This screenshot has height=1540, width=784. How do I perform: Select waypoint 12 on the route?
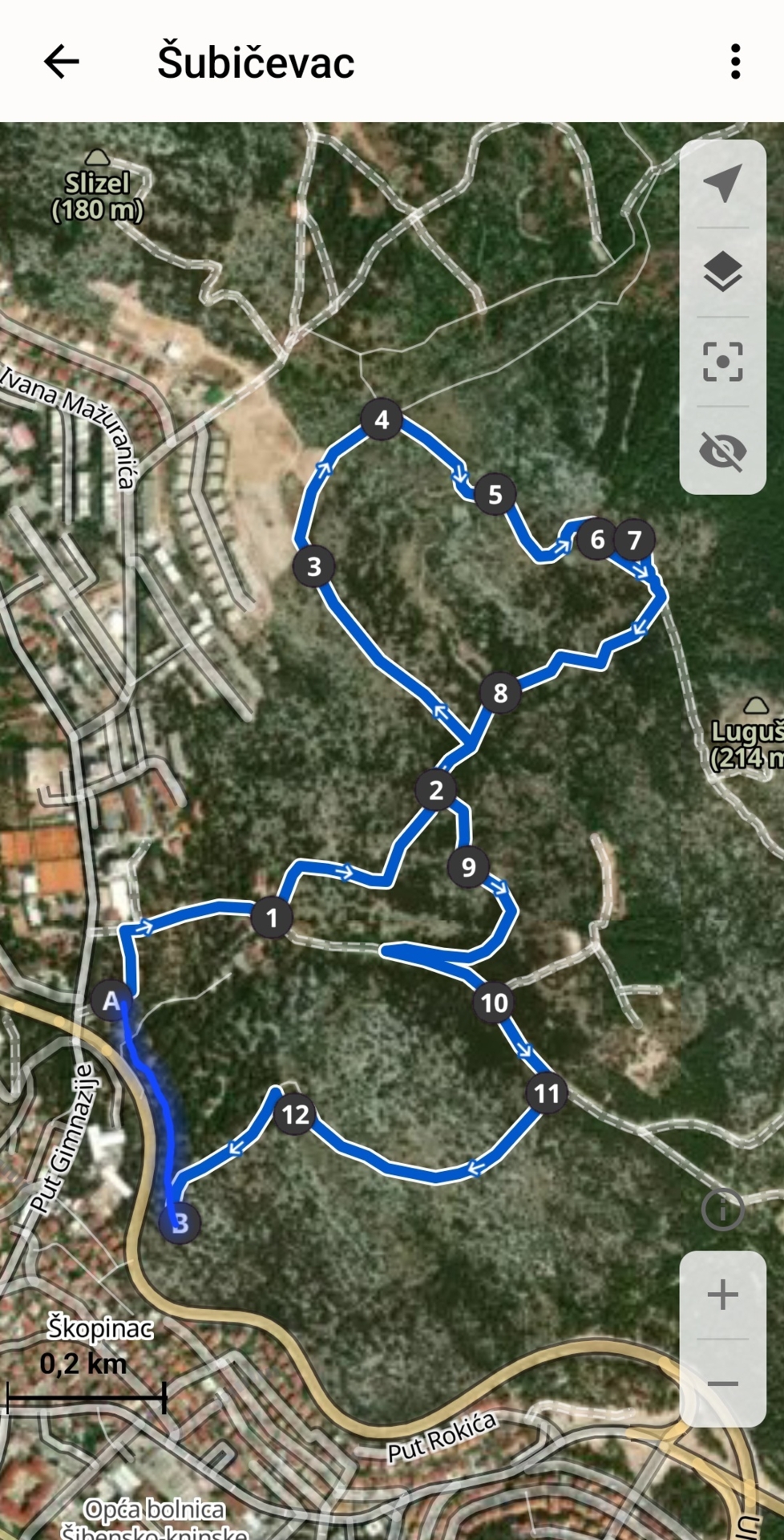click(x=295, y=1114)
